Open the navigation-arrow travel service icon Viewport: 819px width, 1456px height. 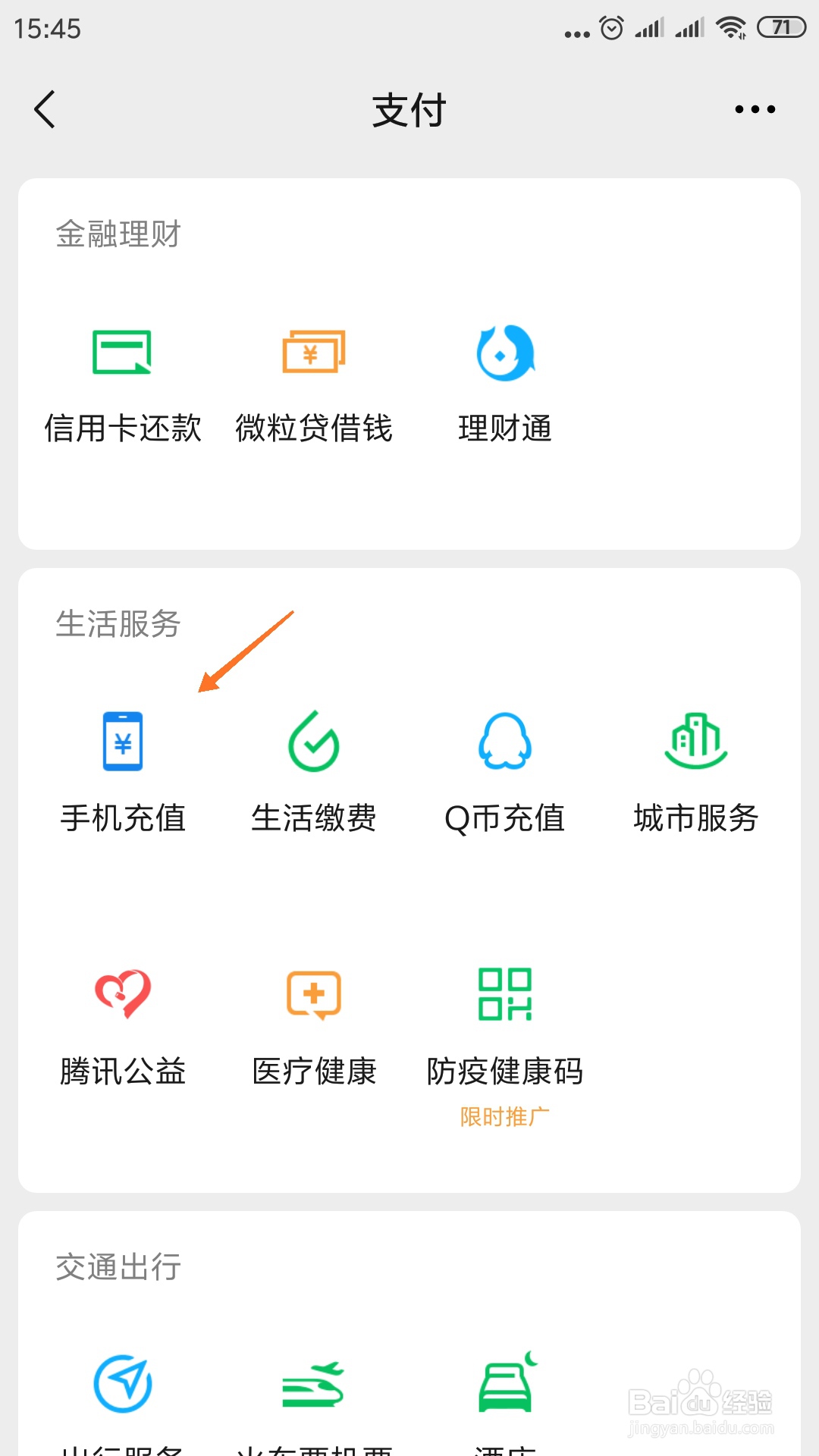[123, 1385]
